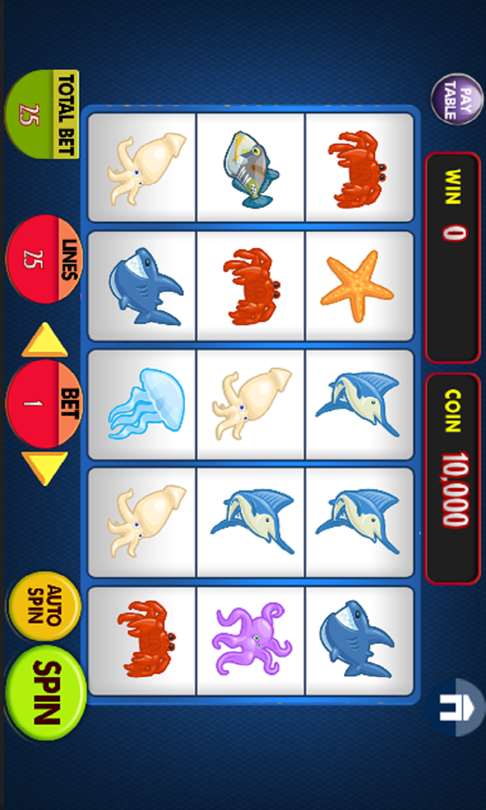Tap the yellow arrow between Lines and Bet
The width and height of the screenshot is (486, 810).
coord(45,340)
